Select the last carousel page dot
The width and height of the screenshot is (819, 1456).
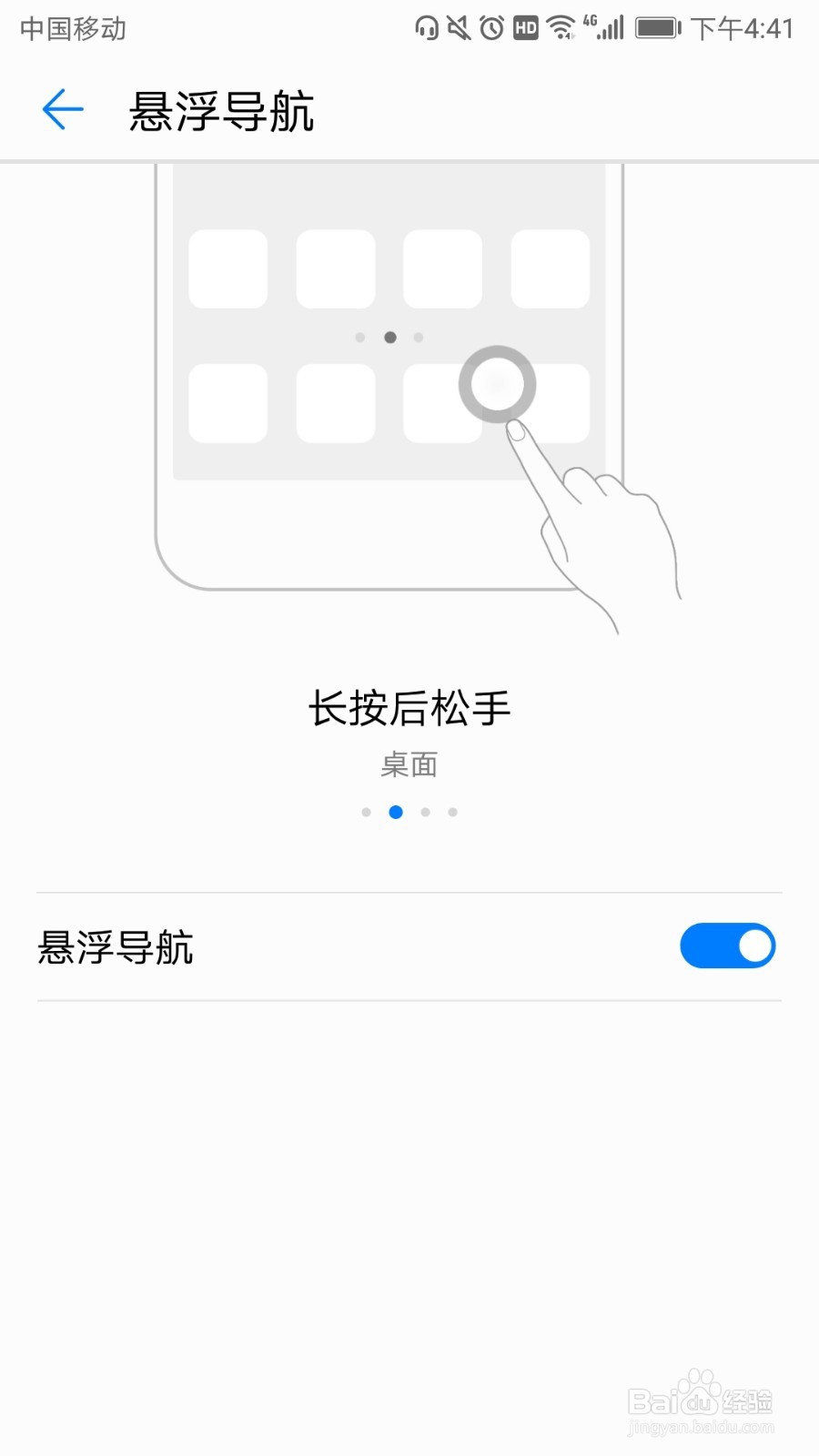(453, 812)
